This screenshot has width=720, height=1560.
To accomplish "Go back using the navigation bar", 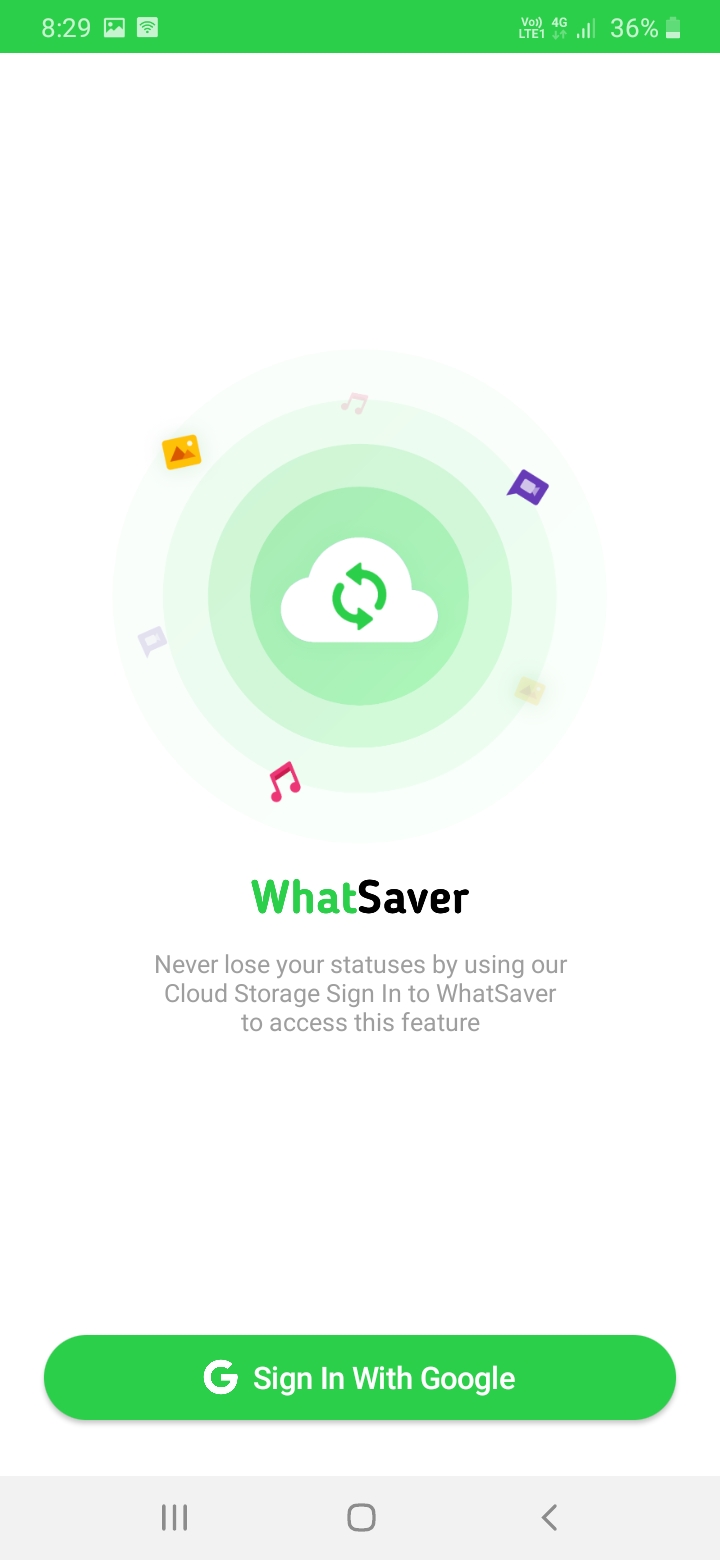I will [548, 1517].
